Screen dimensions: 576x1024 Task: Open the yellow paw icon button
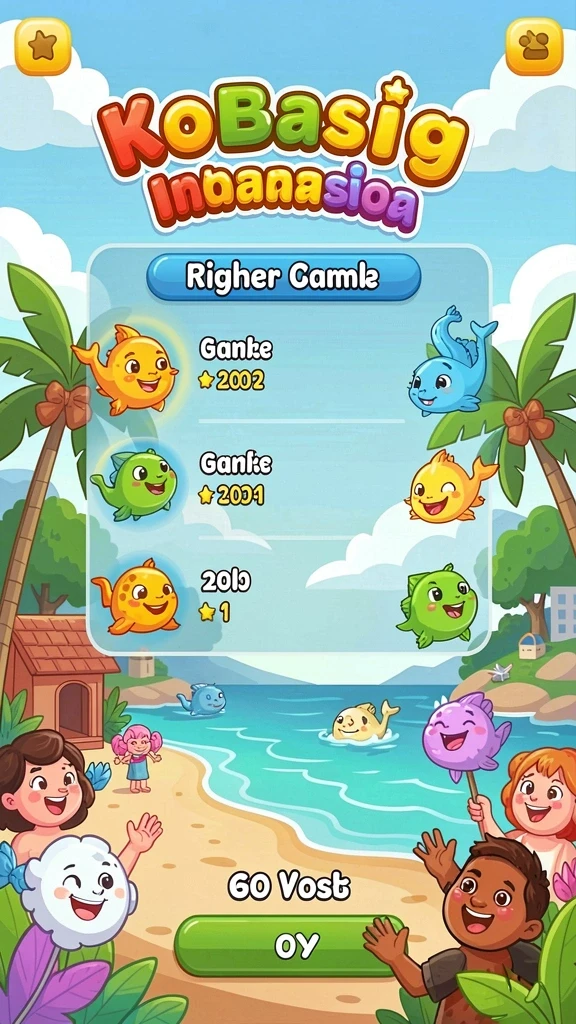(x=534, y=46)
